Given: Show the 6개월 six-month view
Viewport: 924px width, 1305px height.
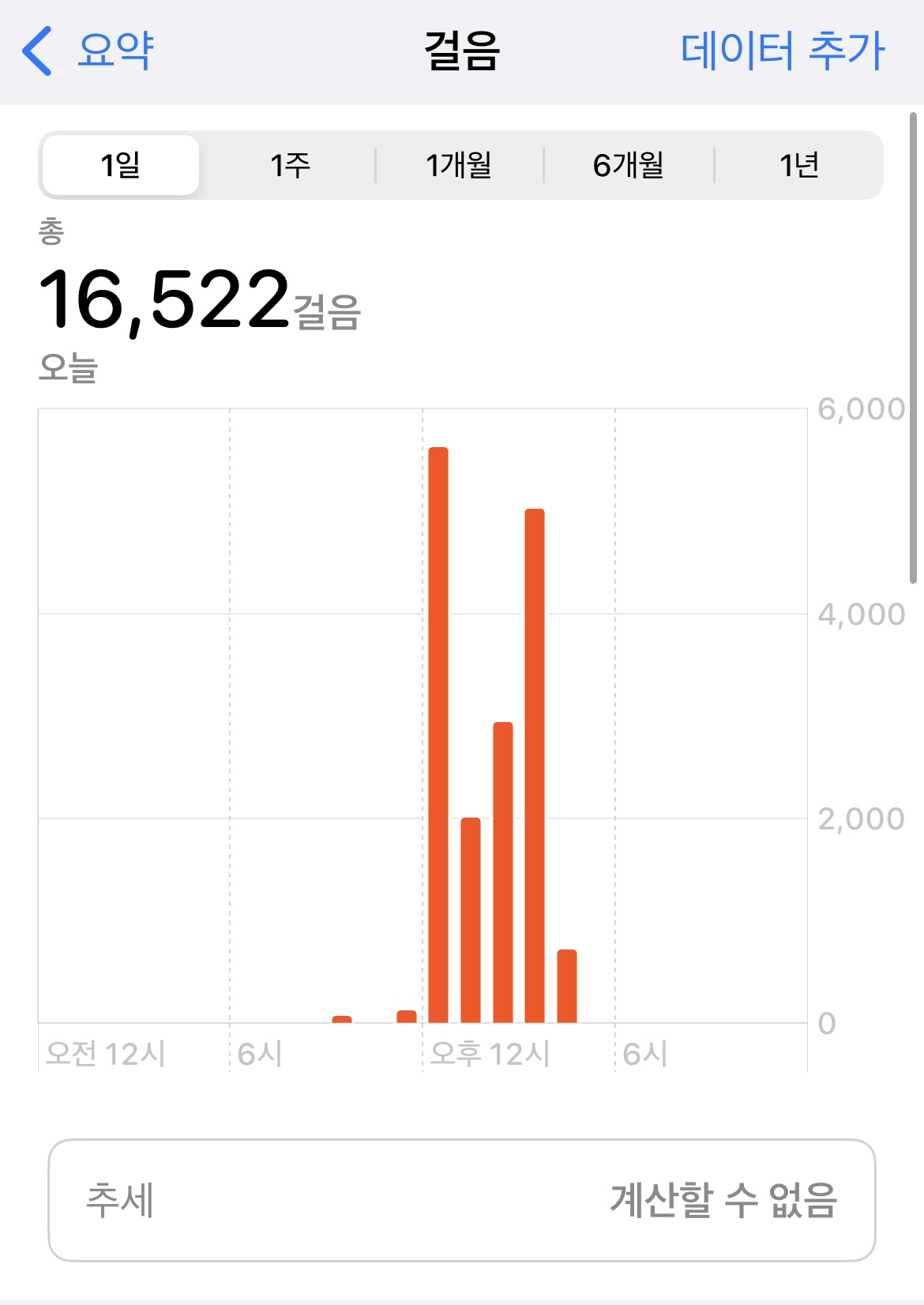Looking at the screenshot, I should coord(629,165).
